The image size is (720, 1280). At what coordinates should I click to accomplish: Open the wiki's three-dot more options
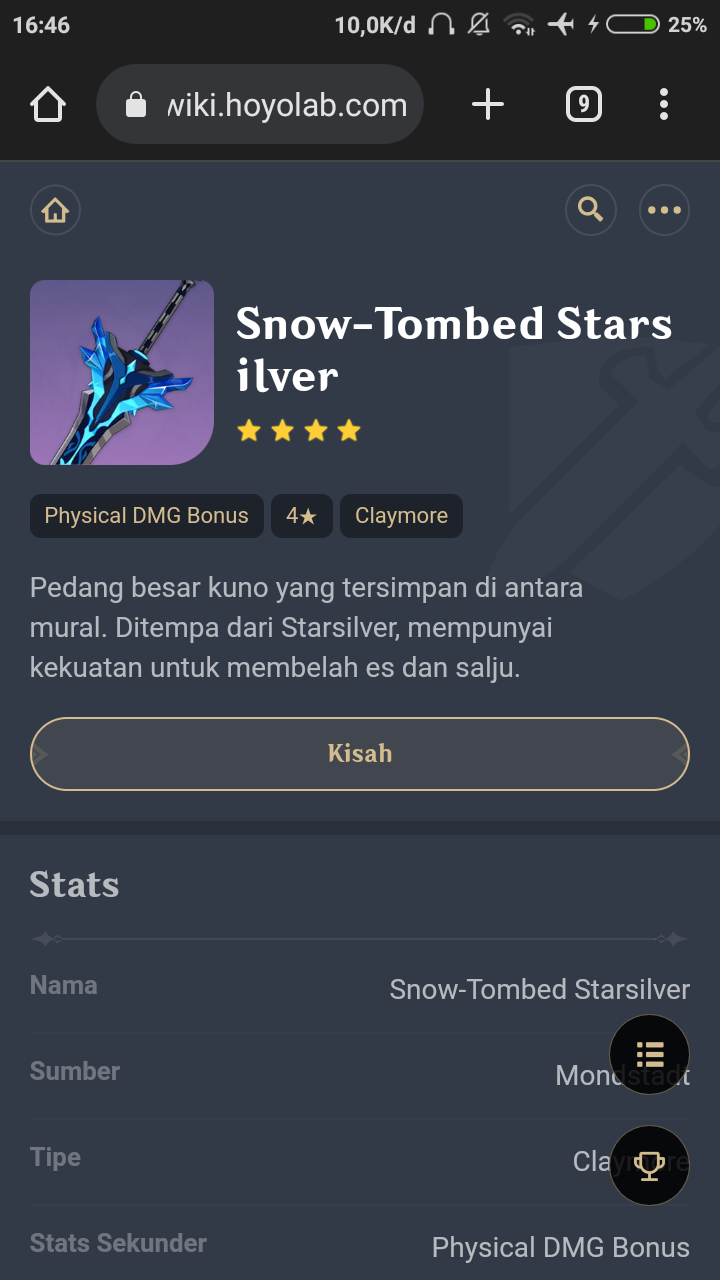click(x=664, y=210)
